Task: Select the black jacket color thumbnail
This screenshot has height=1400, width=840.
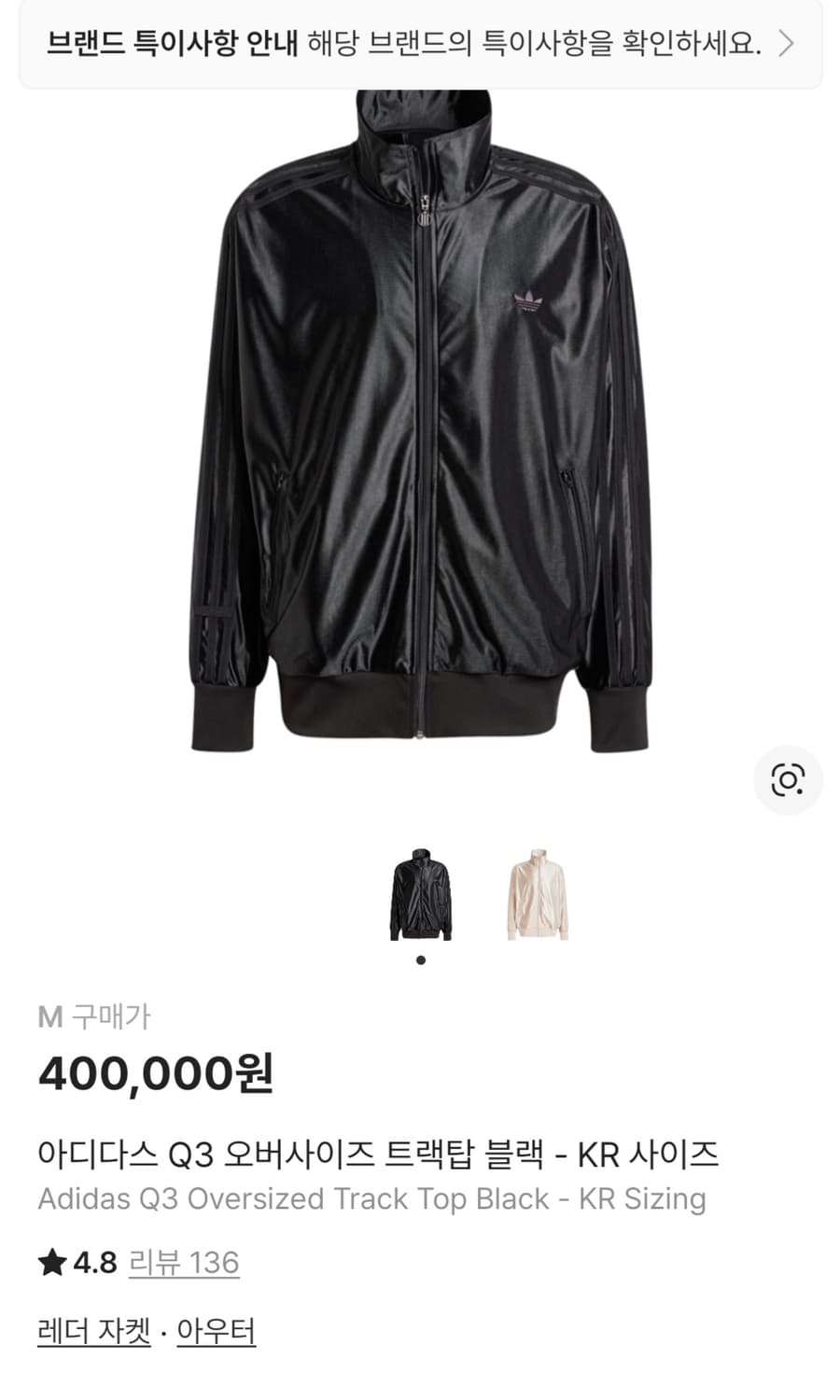Action: (x=421, y=894)
